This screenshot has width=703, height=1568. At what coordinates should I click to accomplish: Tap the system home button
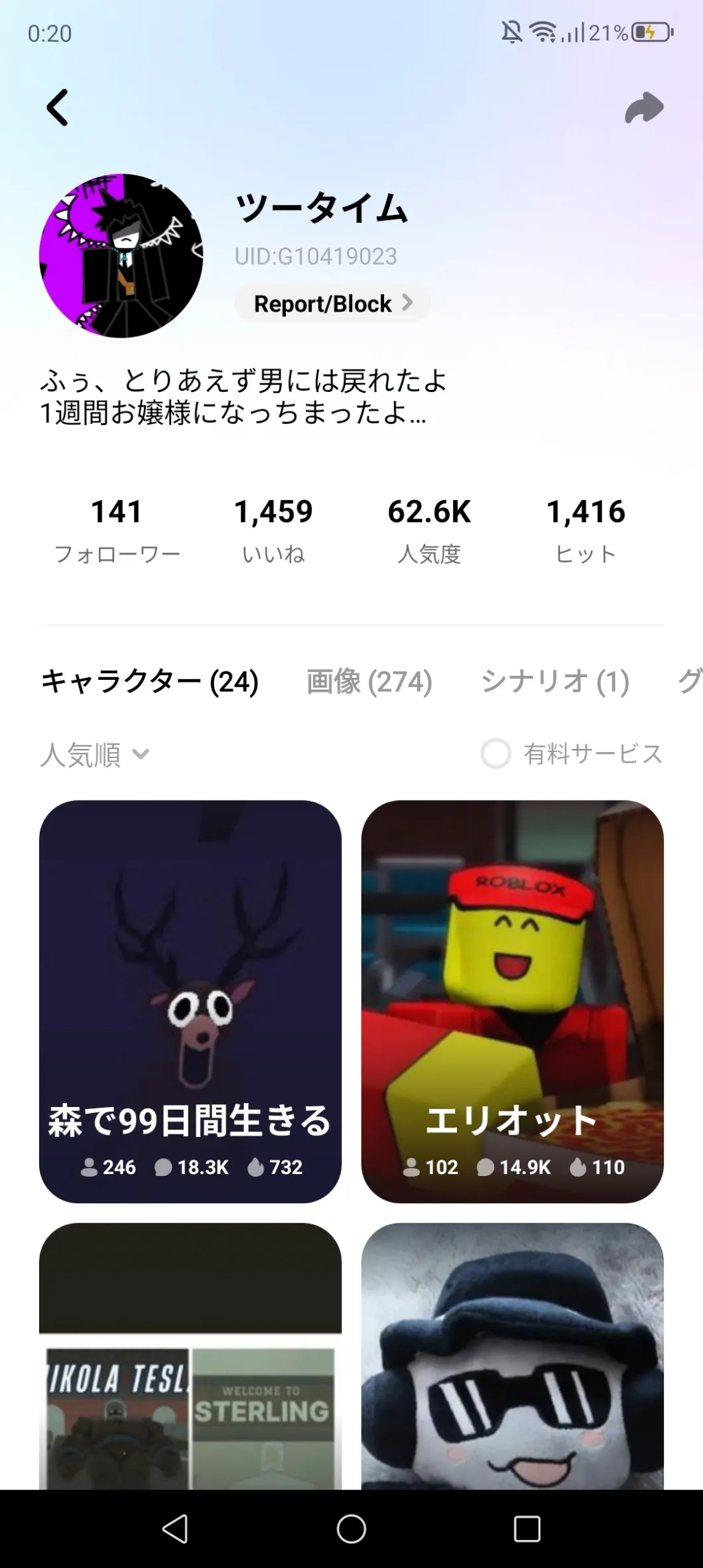coord(351,1529)
